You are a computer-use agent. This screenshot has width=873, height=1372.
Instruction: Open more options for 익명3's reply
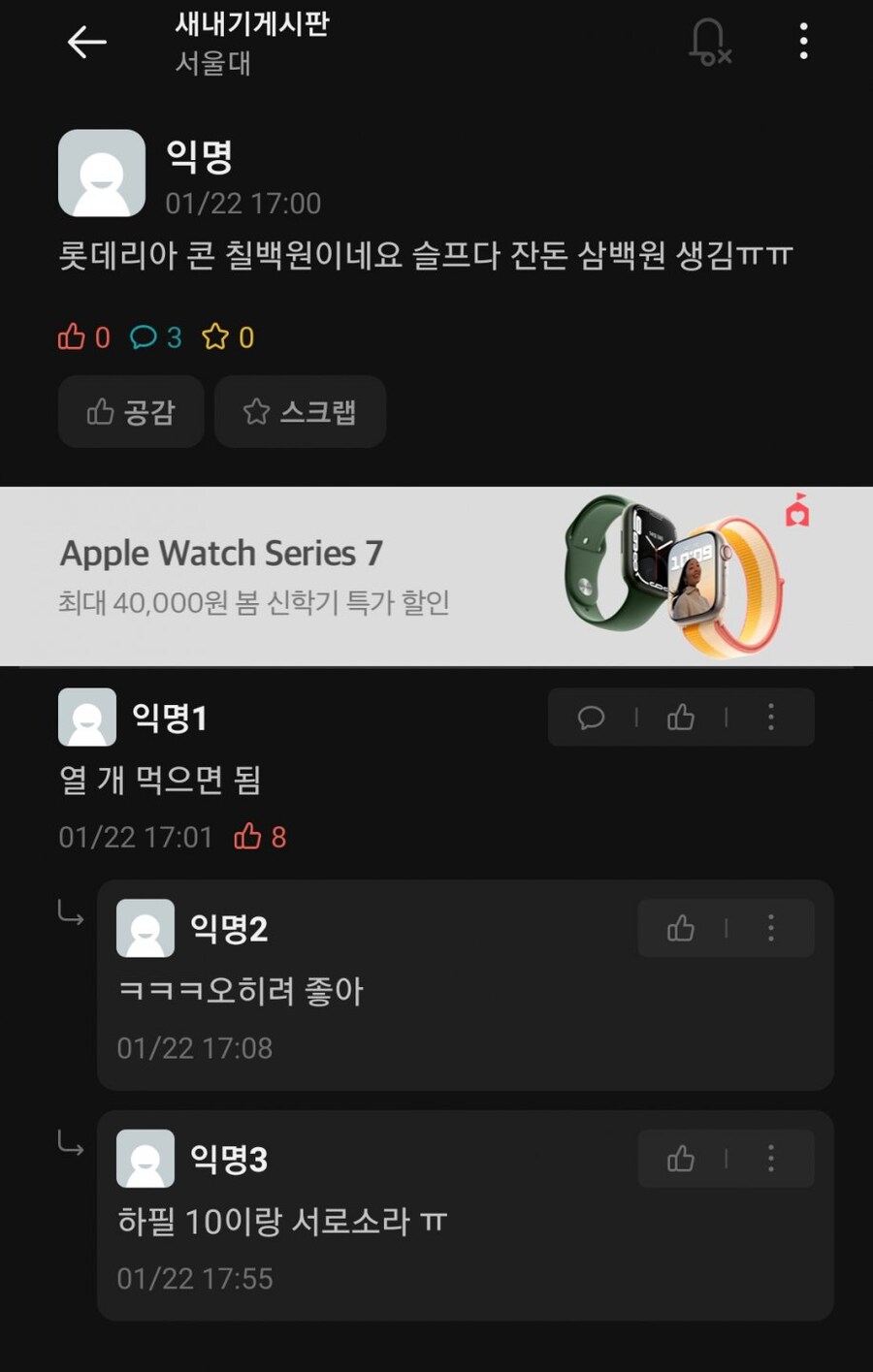[771, 1159]
